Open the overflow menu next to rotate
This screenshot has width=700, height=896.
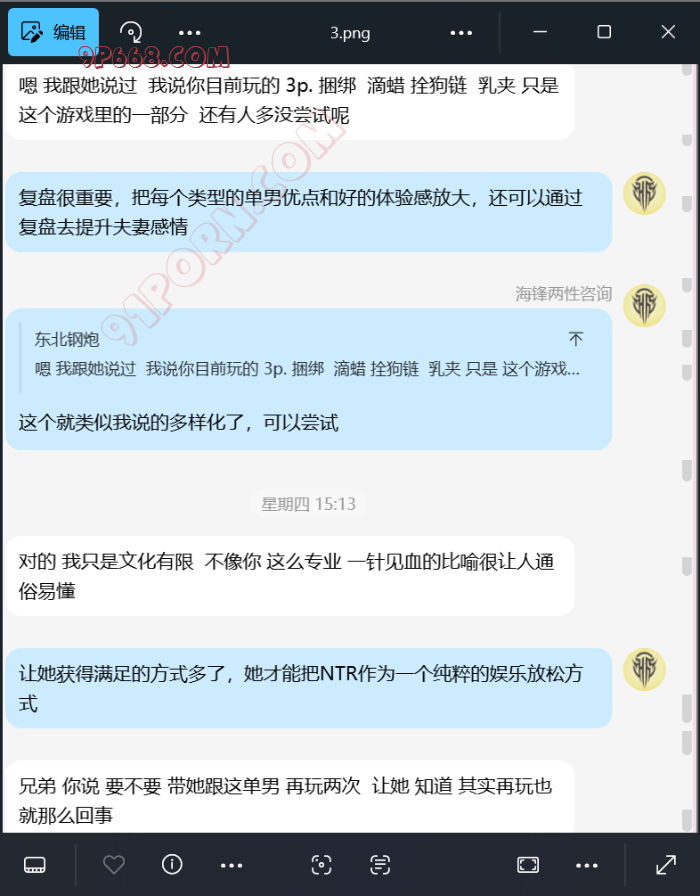click(189, 32)
